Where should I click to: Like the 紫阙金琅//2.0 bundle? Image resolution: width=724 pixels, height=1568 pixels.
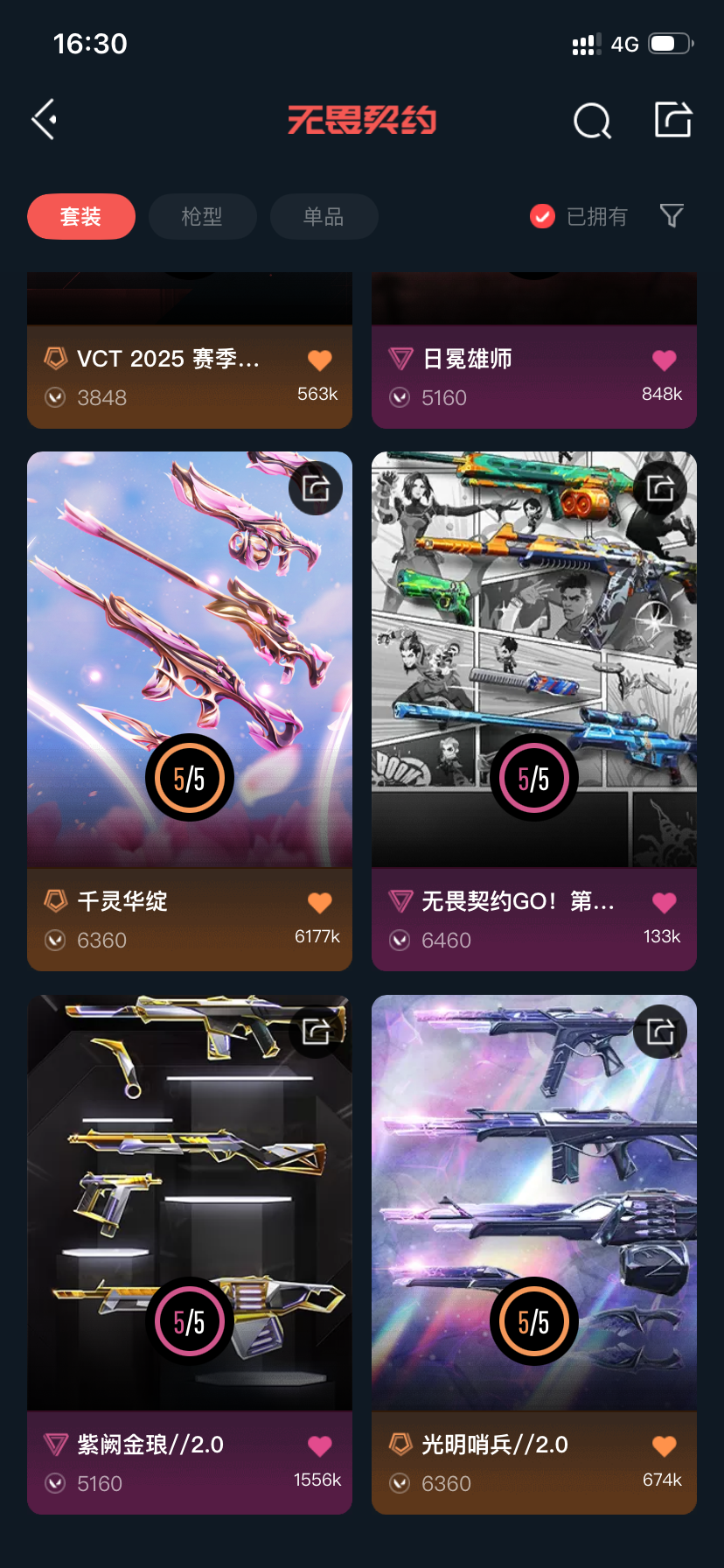[320, 1445]
